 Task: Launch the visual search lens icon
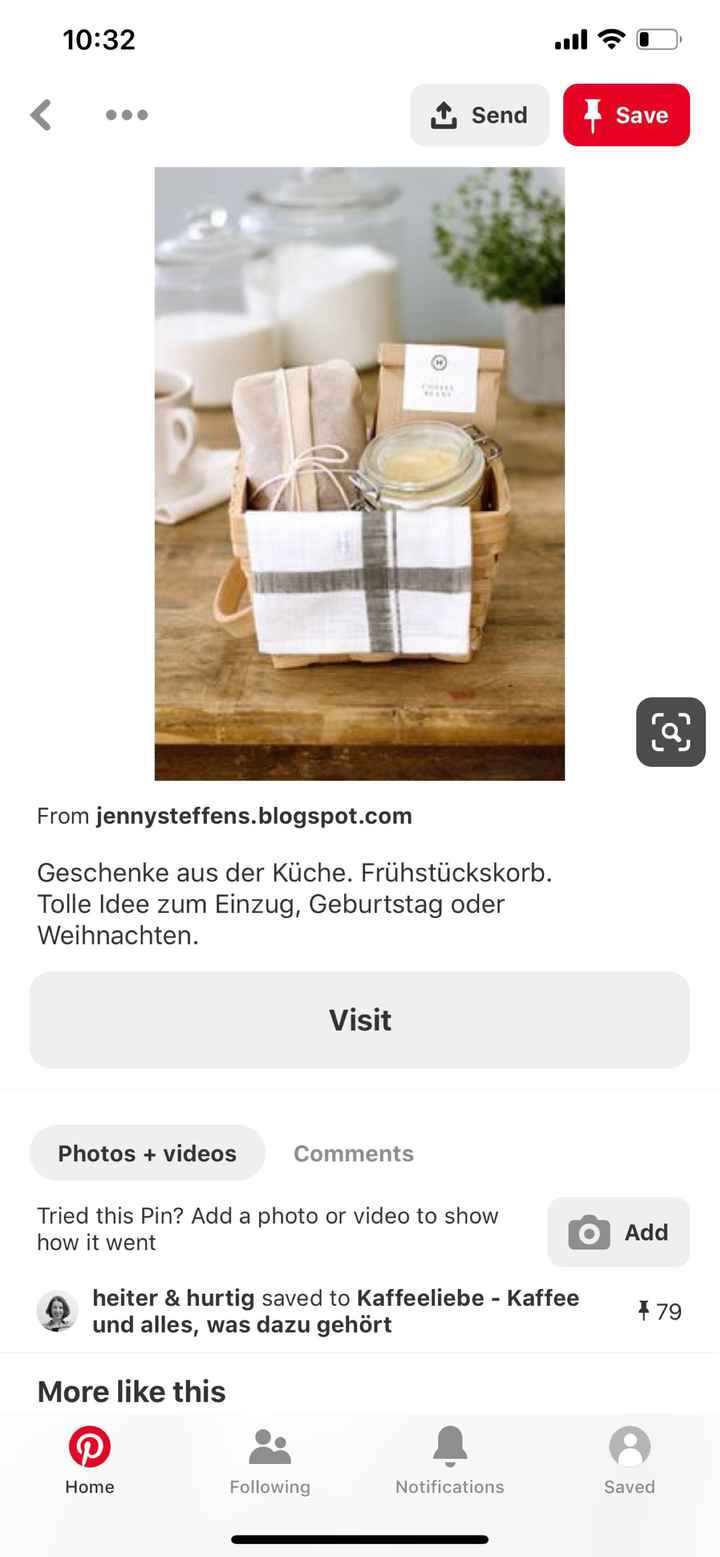670,732
